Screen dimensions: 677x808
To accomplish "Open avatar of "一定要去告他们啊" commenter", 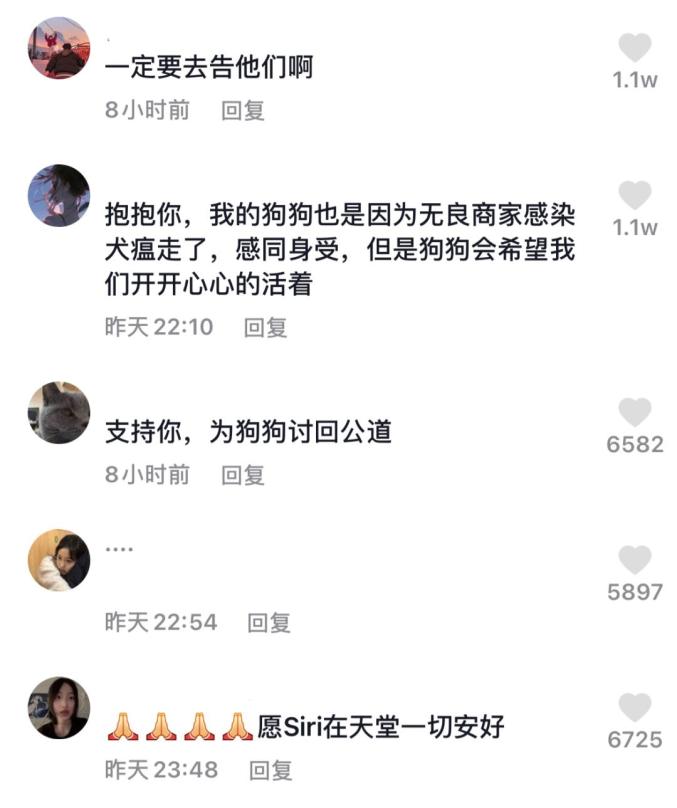I will 59,48.
